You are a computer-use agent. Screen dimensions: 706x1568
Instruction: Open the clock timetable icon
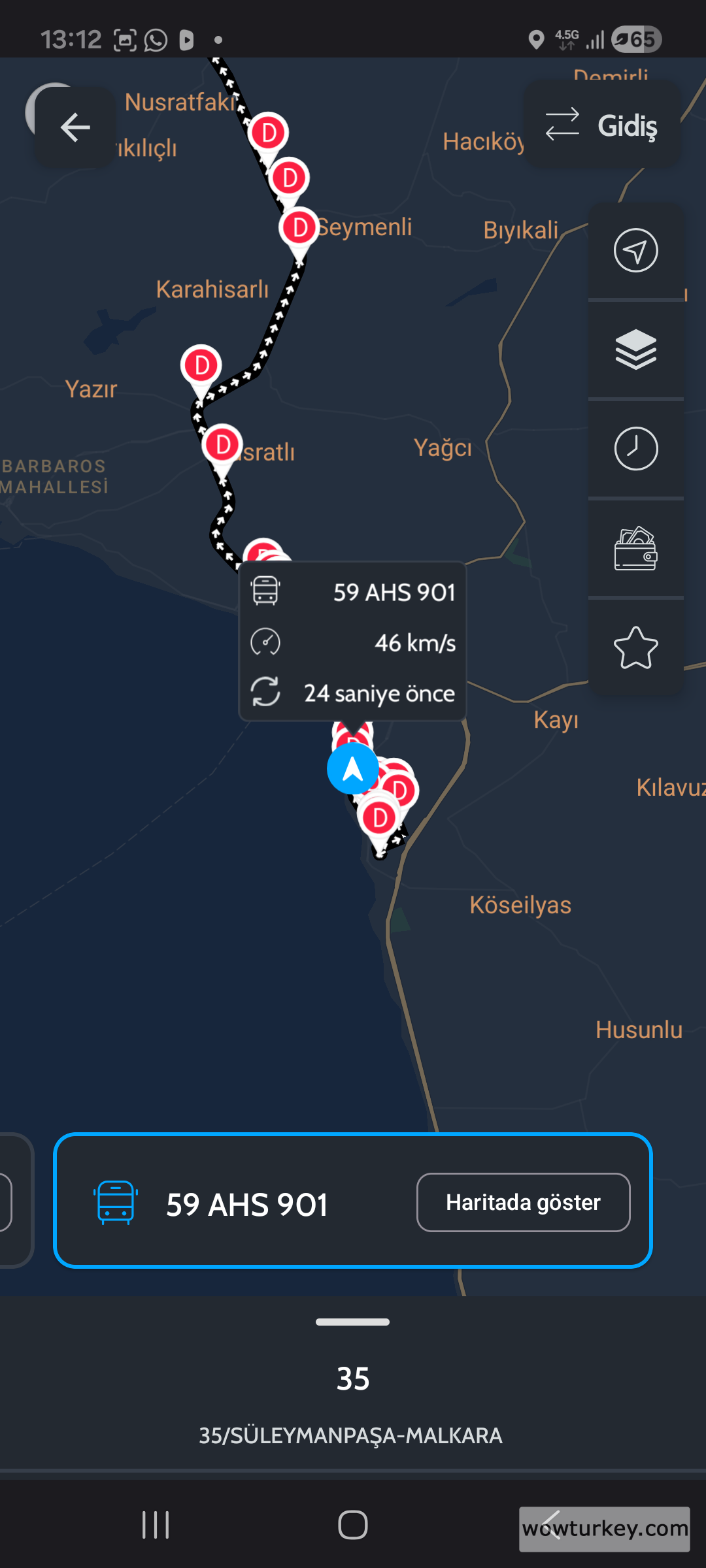coord(635,449)
